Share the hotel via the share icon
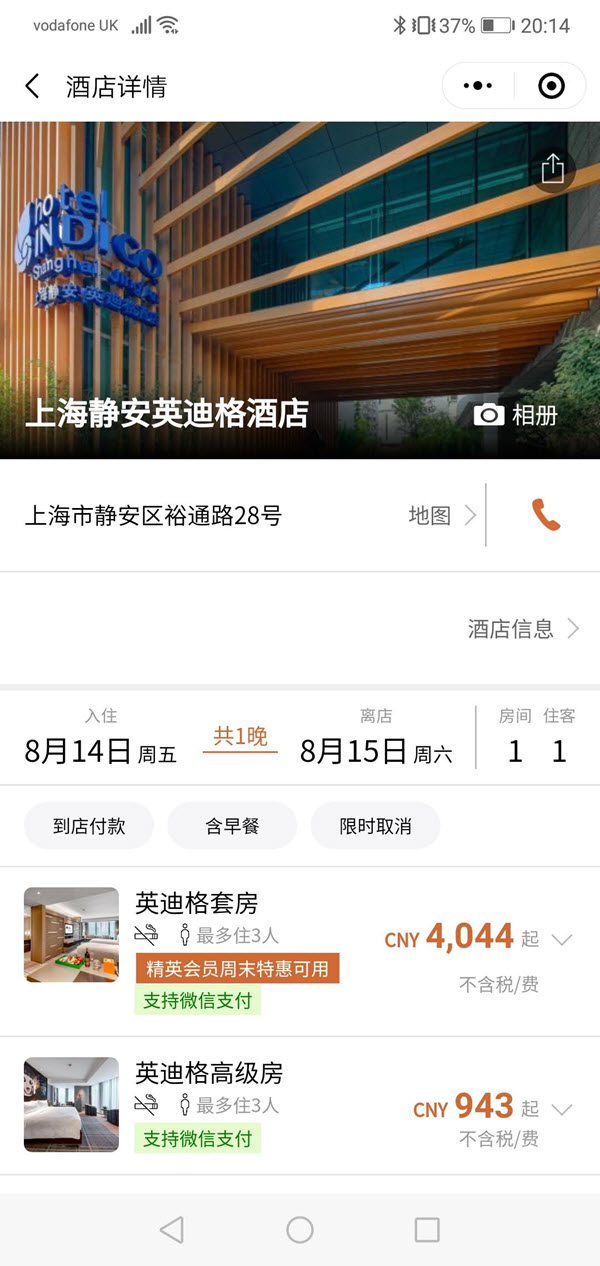 pos(553,169)
